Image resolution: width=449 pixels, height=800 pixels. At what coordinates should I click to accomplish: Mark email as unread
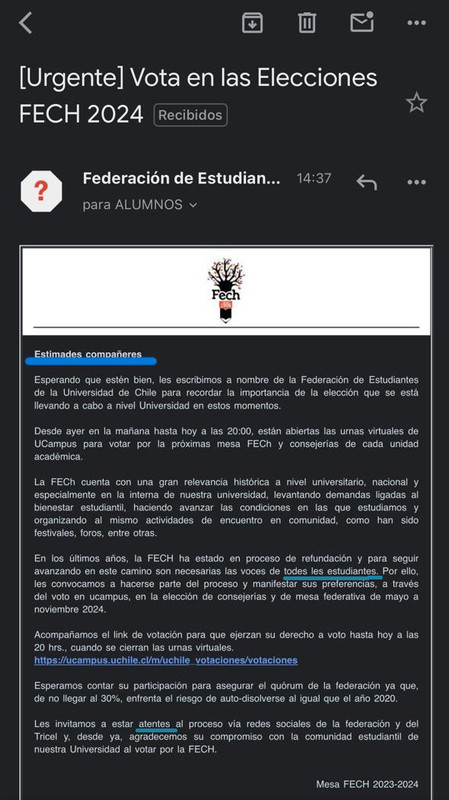pos(362,22)
